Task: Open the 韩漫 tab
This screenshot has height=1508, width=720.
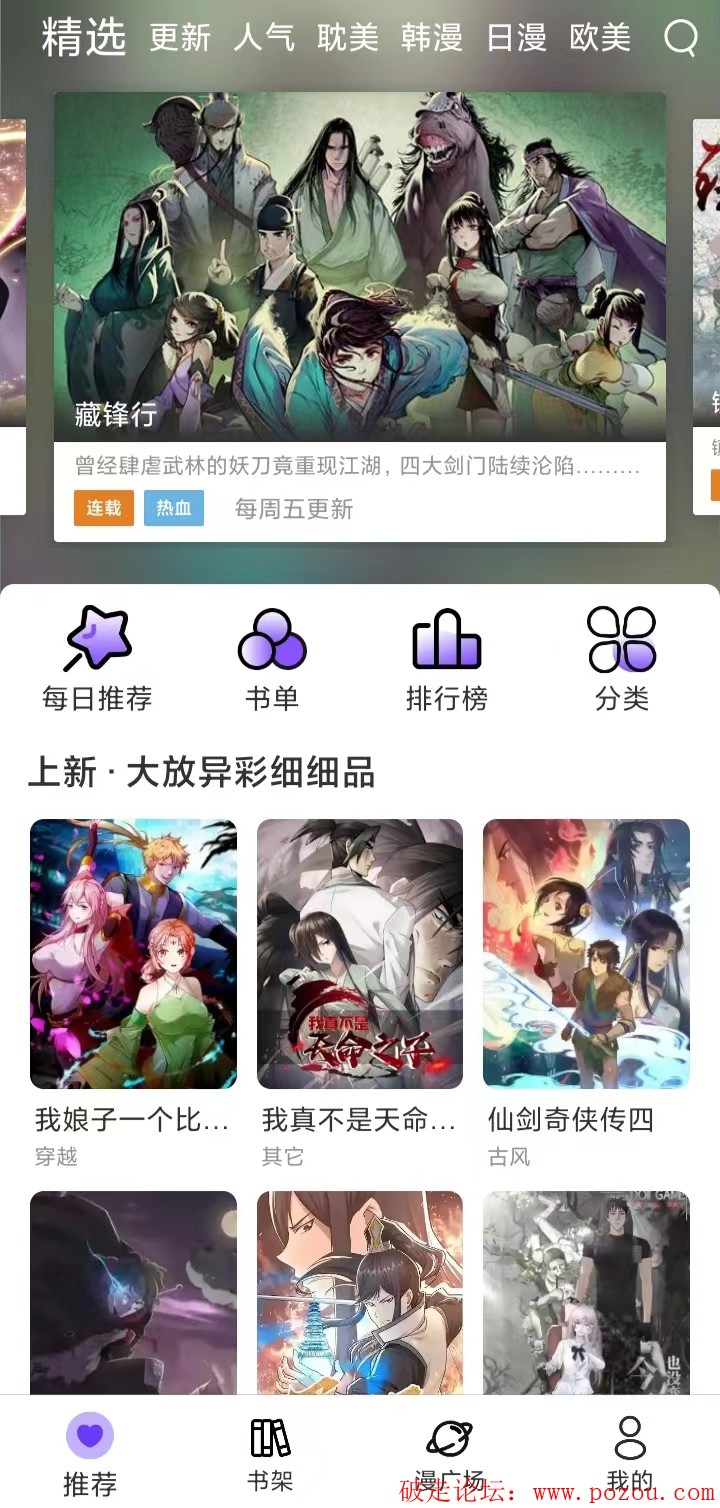Action: click(x=432, y=38)
